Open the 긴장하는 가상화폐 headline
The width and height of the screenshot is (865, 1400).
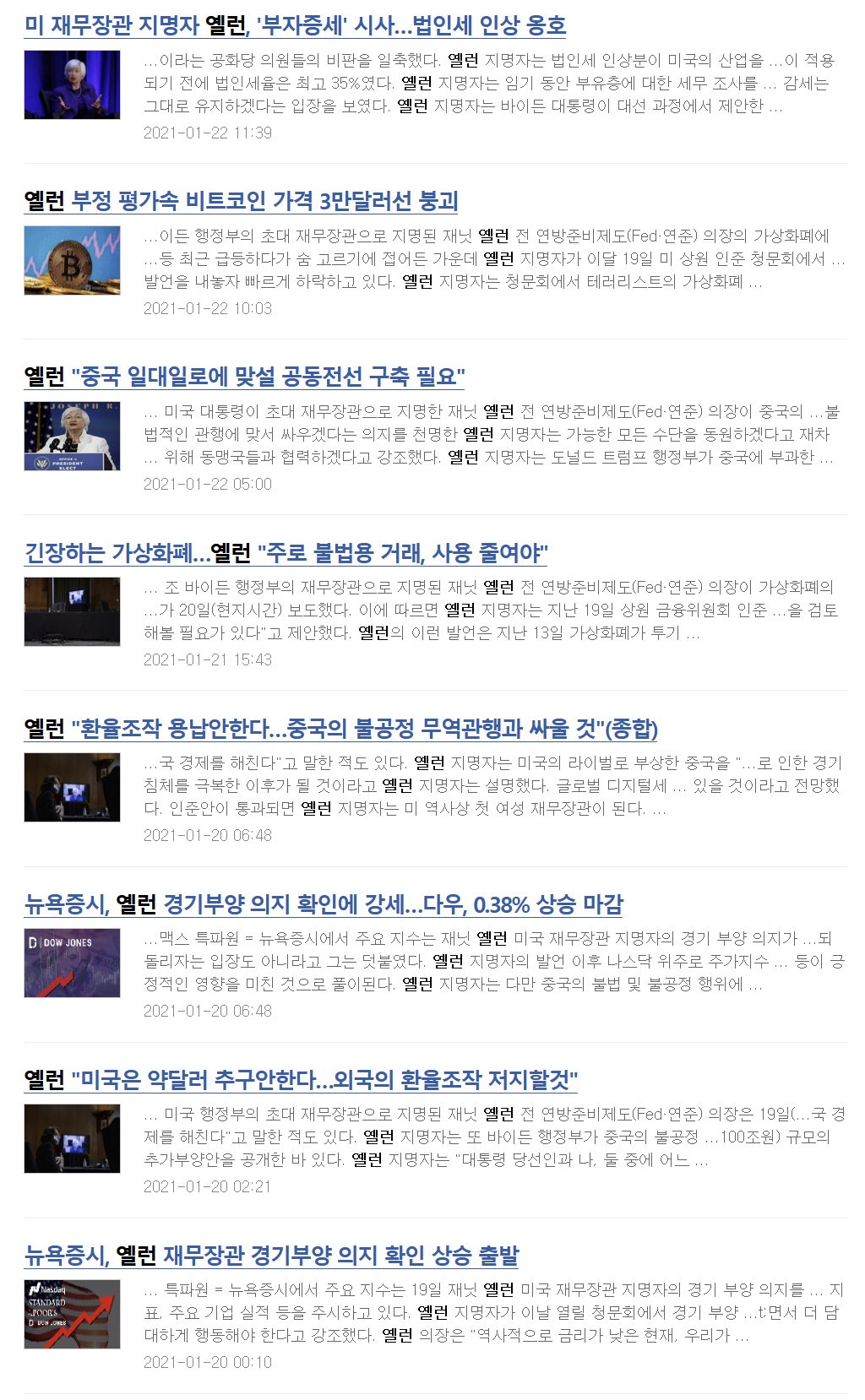click(286, 553)
